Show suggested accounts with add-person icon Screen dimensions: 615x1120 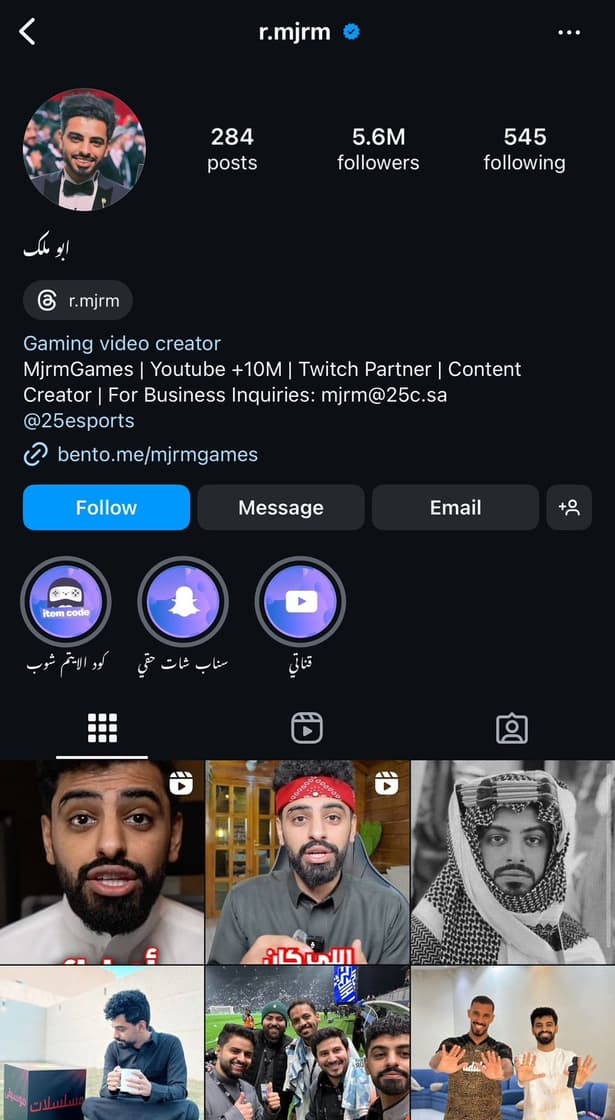click(569, 507)
